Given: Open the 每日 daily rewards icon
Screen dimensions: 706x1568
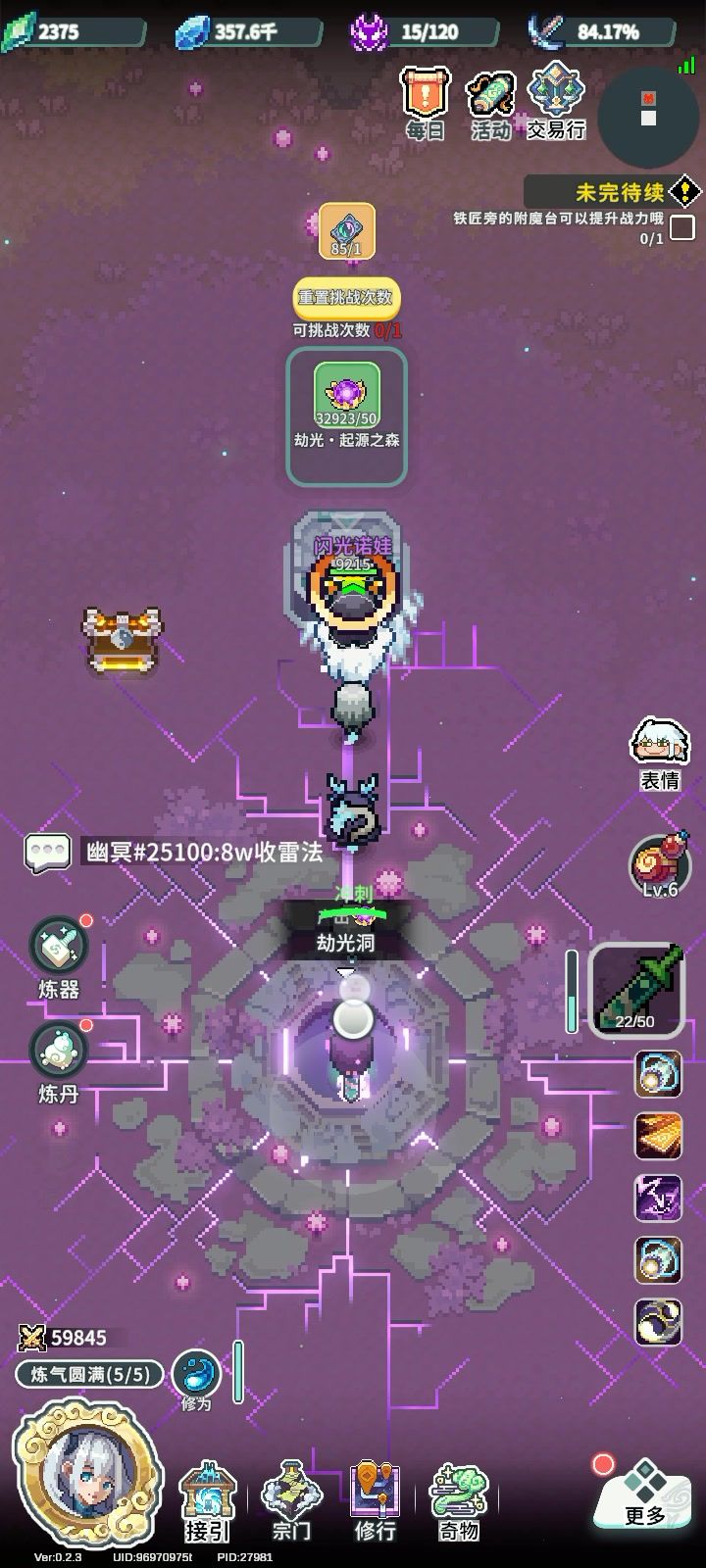Looking at the screenshot, I should 426,102.
